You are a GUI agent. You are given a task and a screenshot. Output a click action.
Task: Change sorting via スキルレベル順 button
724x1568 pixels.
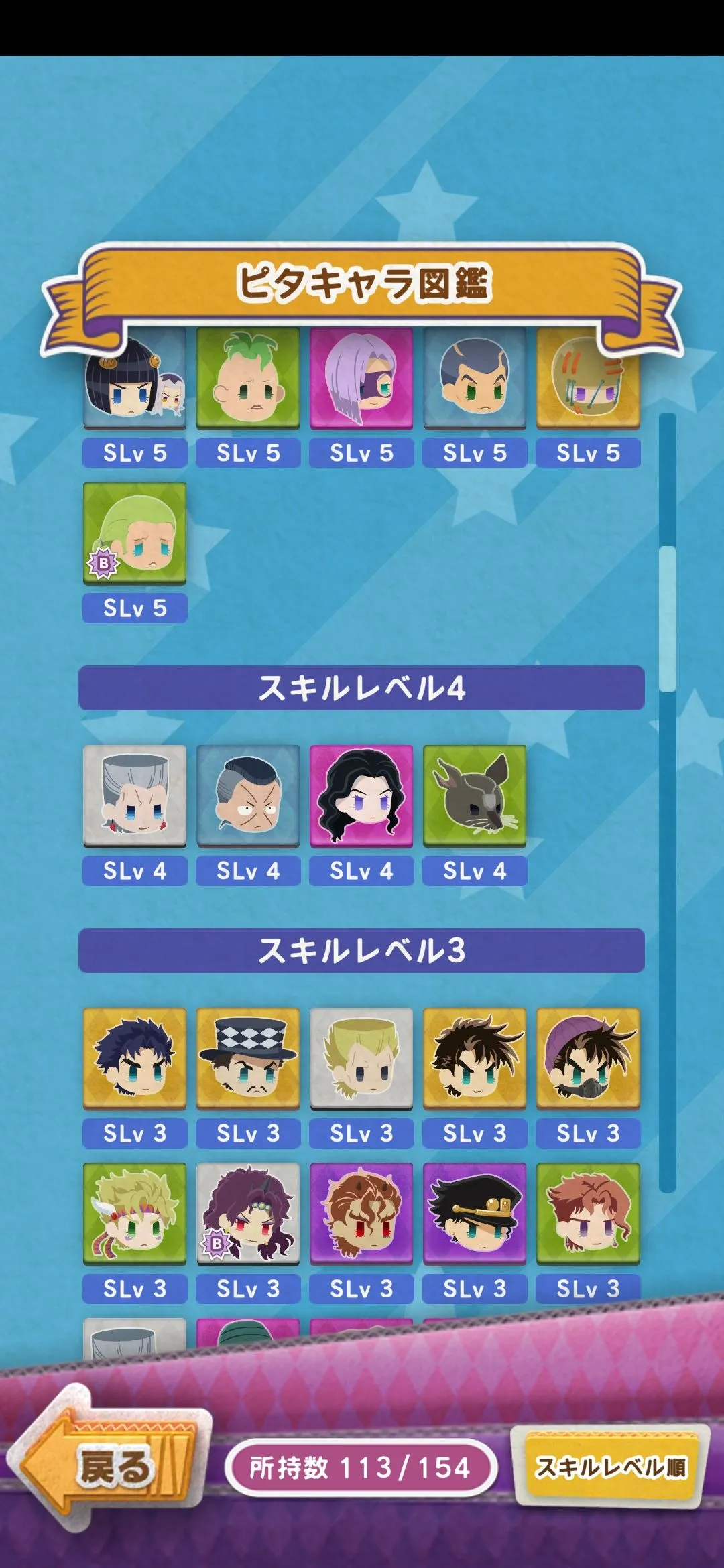point(610,1467)
